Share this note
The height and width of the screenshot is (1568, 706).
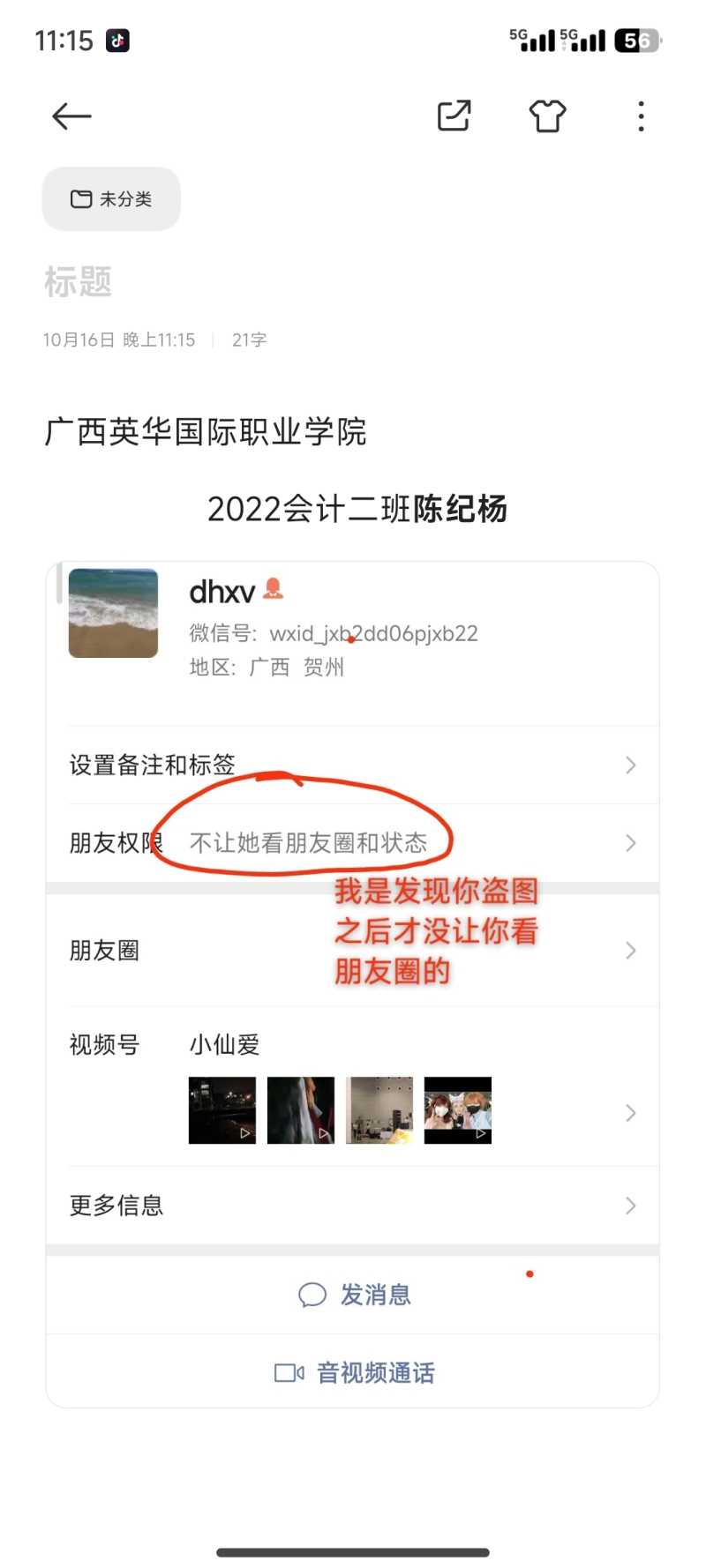coord(454,116)
